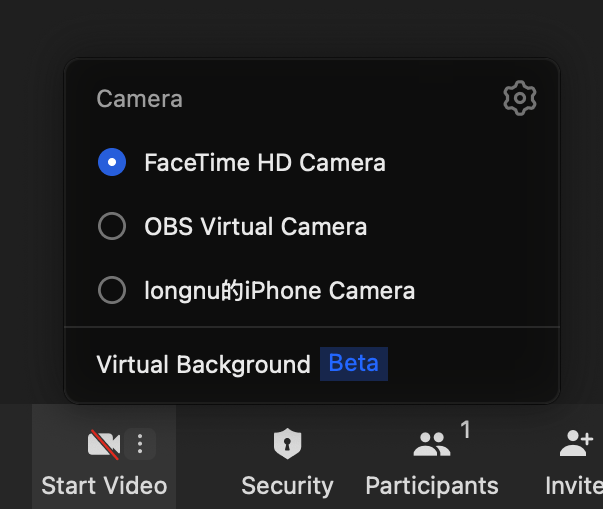This screenshot has width=604, height=510.
Task: Show the Participants list
Action: 432,461
